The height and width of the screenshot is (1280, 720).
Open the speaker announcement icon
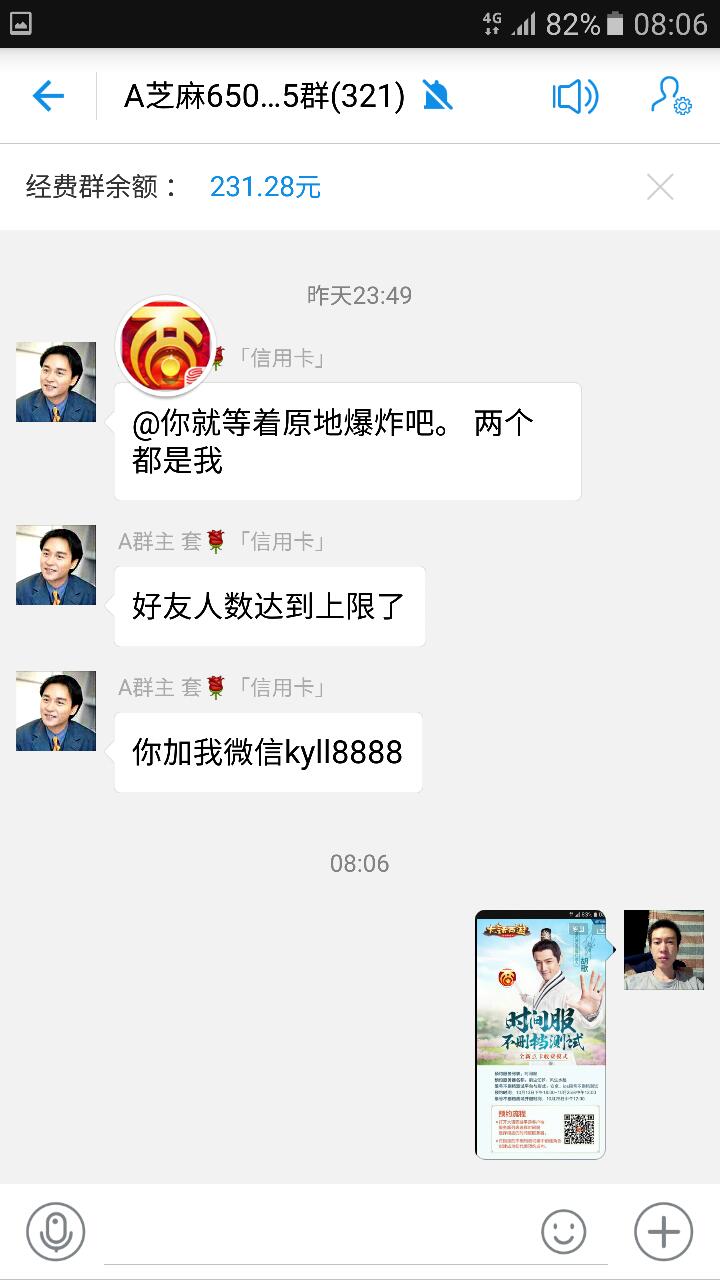click(x=575, y=97)
